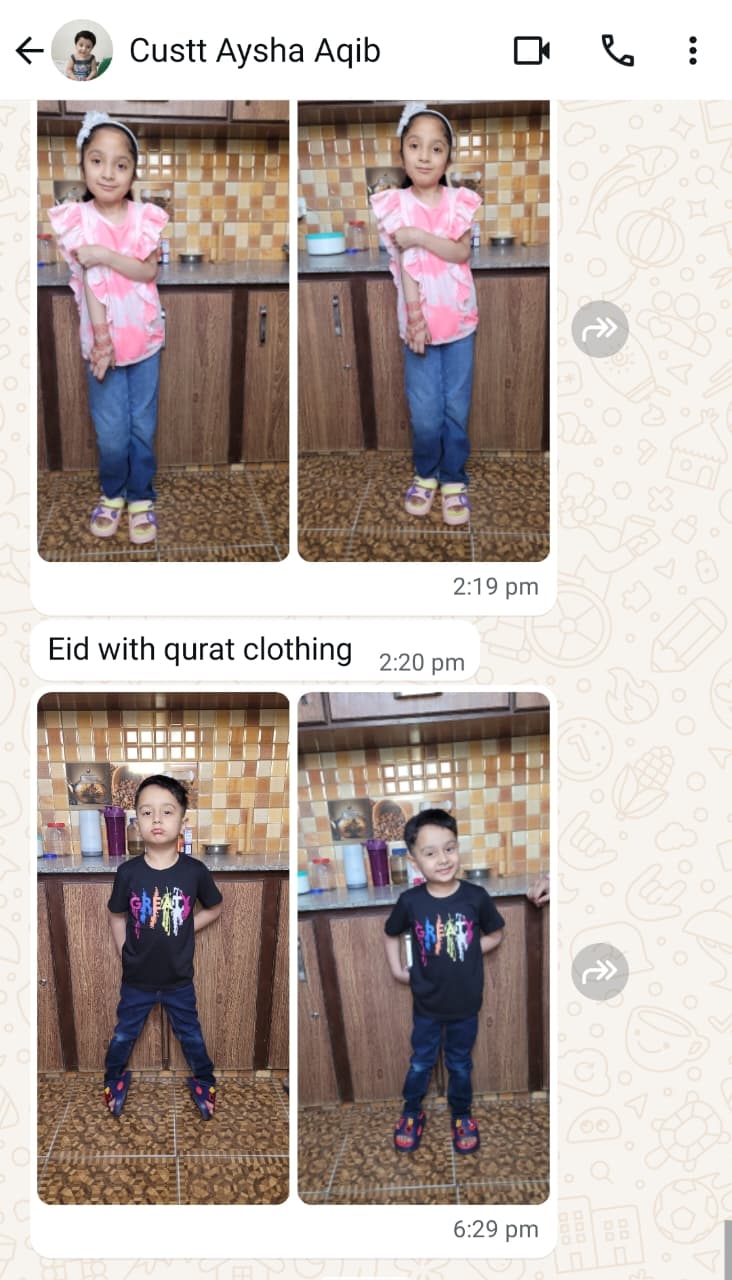Forward the 2:19 pm photo album
Image resolution: width=732 pixels, height=1280 pixels.
599,329
